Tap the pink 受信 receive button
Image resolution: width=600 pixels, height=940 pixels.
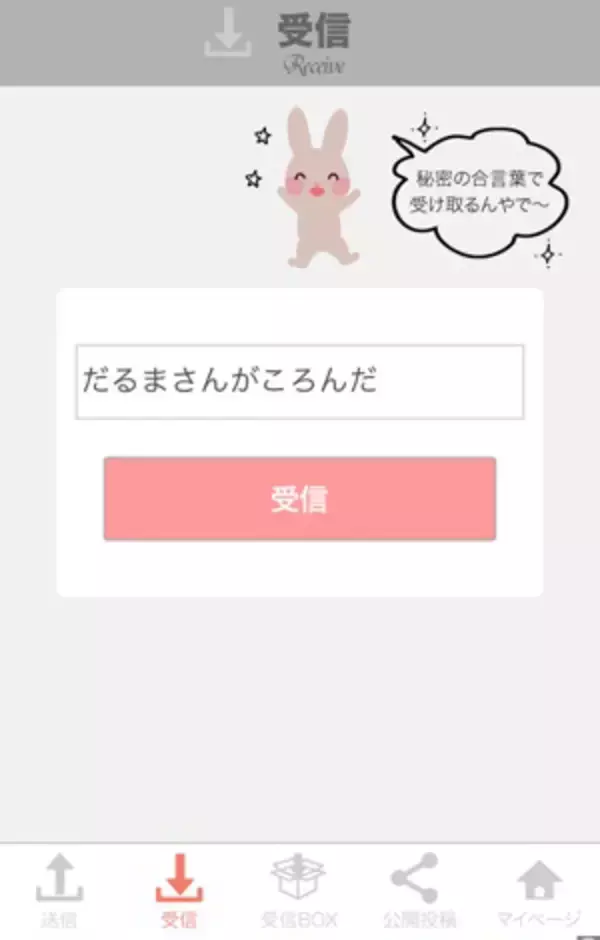(300, 499)
